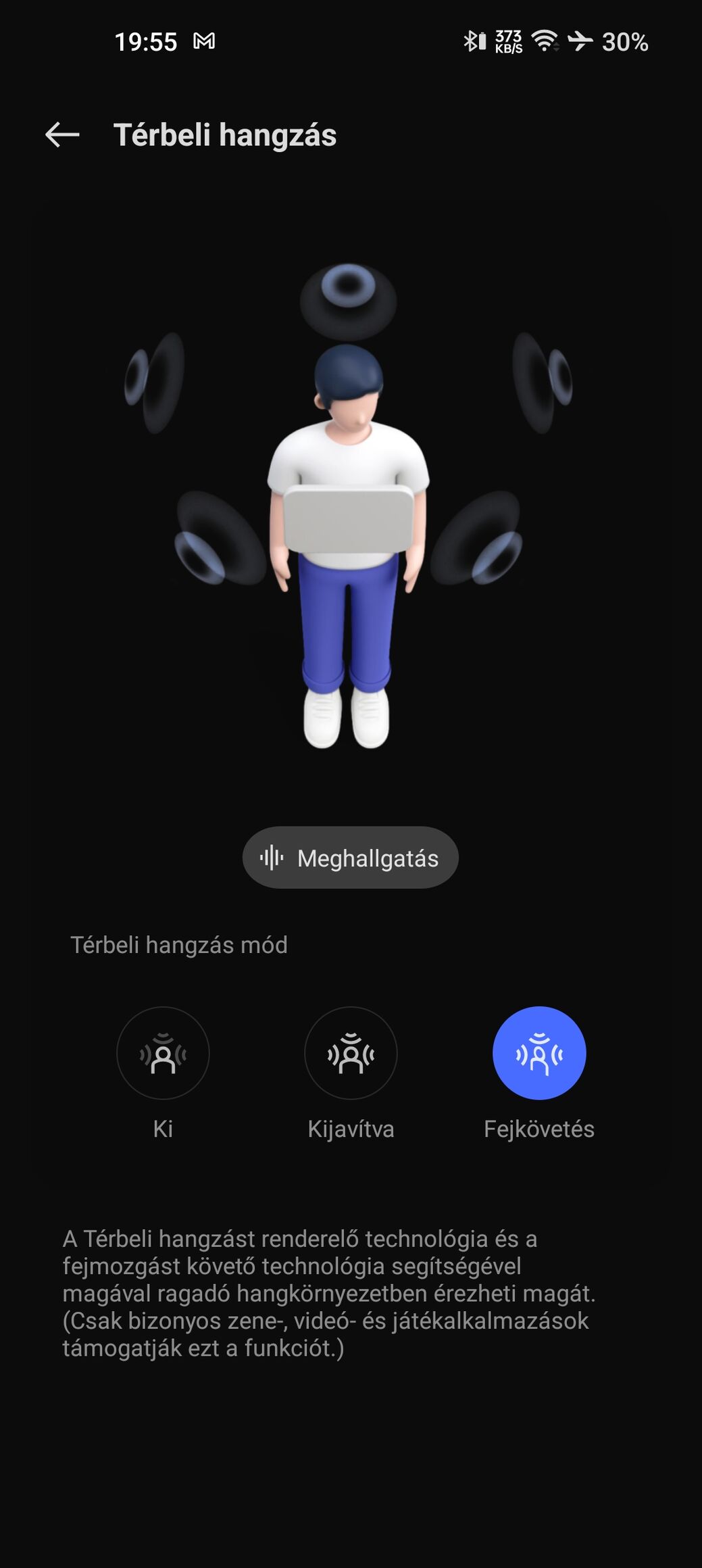The width and height of the screenshot is (702, 1568).
Task: Choose the Fejkövetés head tracking mode
Action: click(x=538, y=1053)
